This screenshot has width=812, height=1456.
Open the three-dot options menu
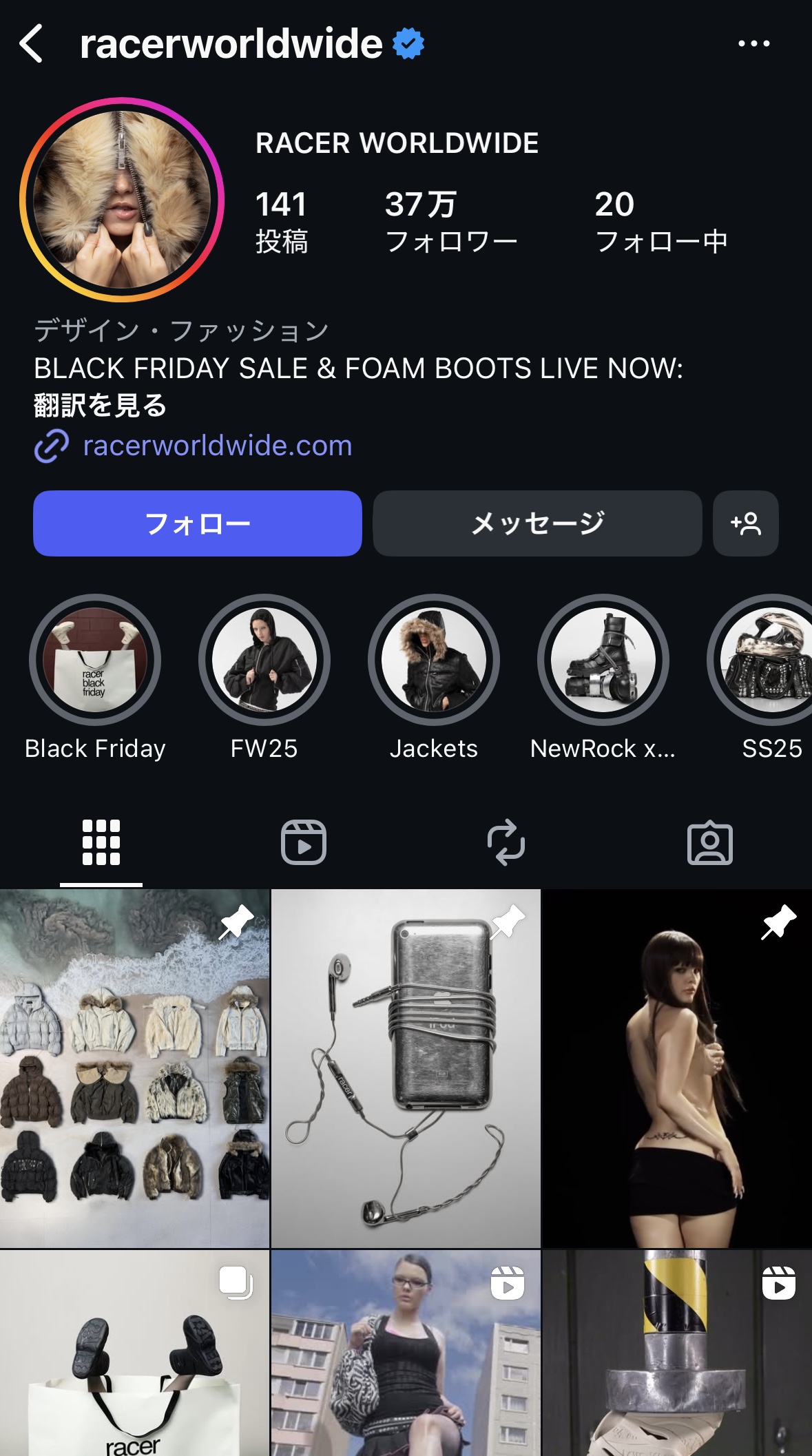click(753, 43)
